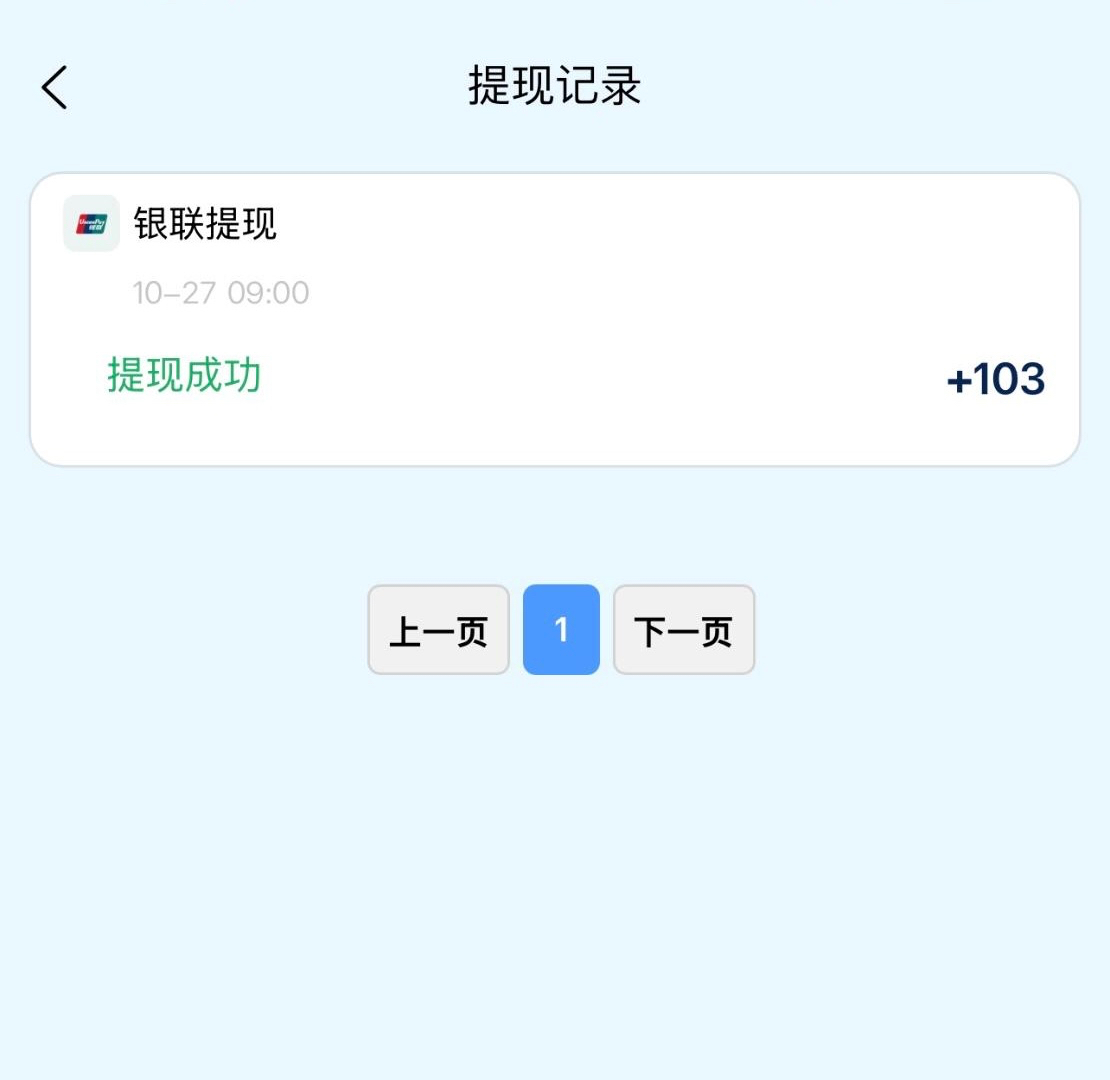
Task: Go back from the 提现记录 page
Action: 54,87
